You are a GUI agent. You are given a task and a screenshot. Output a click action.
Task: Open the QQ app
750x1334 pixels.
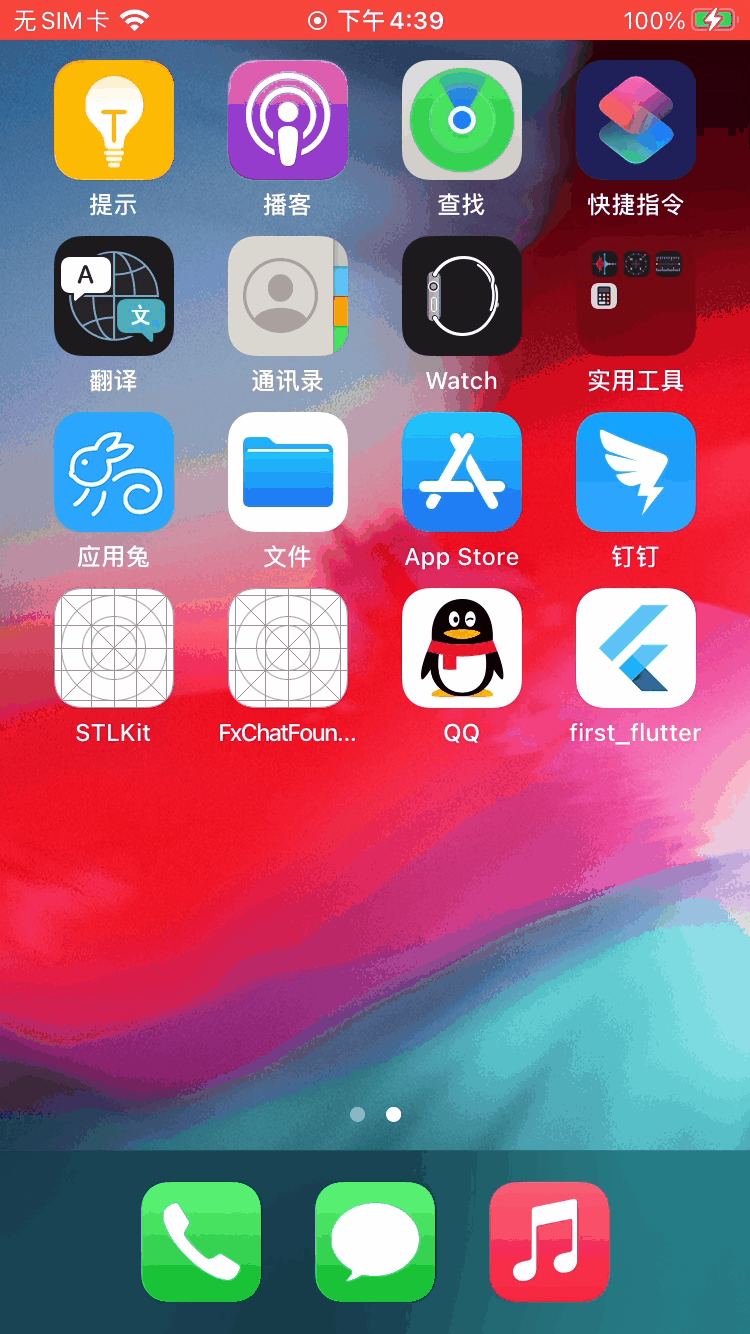[x=462, y=648]
